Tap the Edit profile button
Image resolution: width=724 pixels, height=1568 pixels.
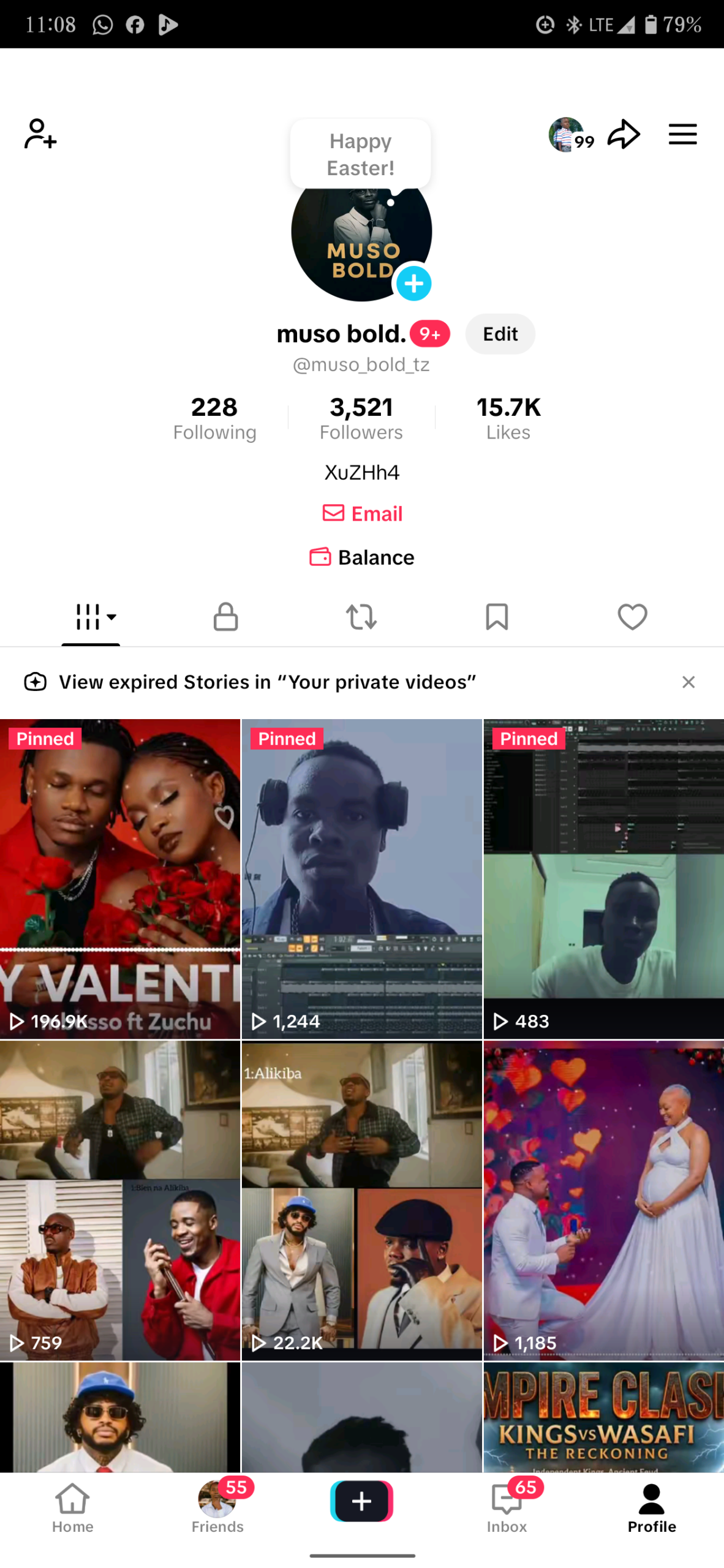pos(500,334)
